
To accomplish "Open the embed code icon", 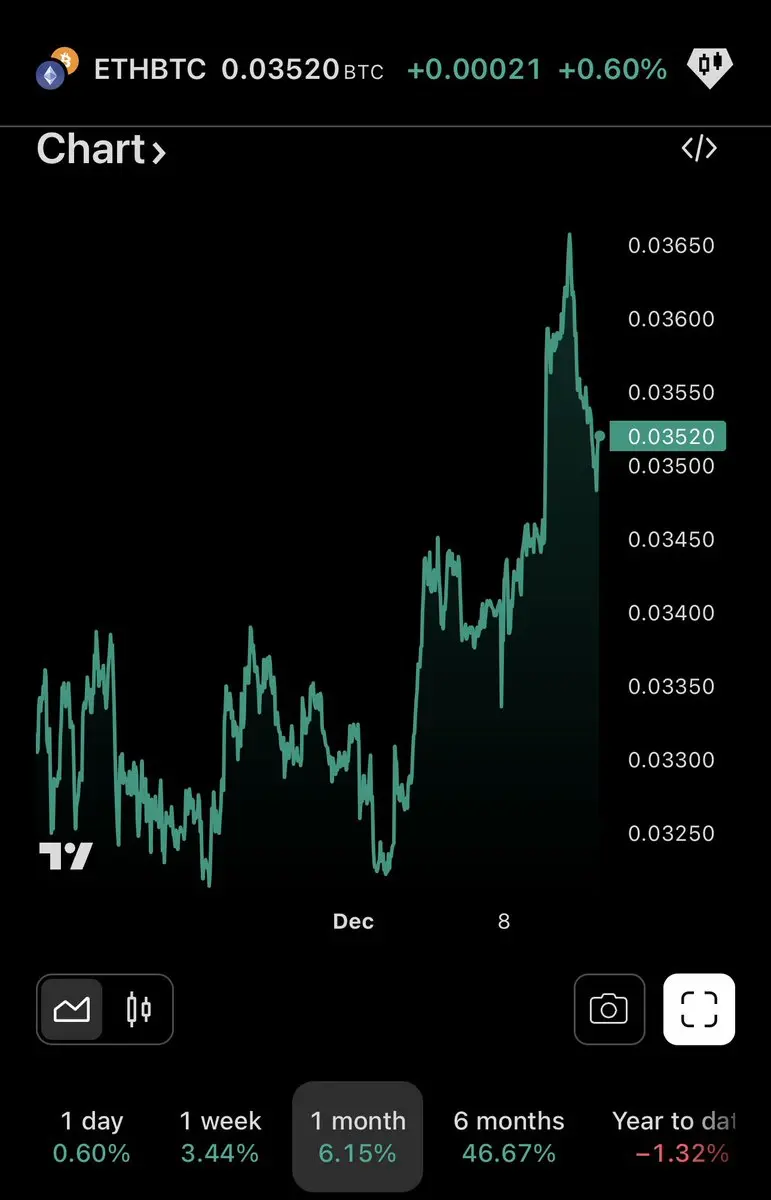I will (x=699, y=149).
